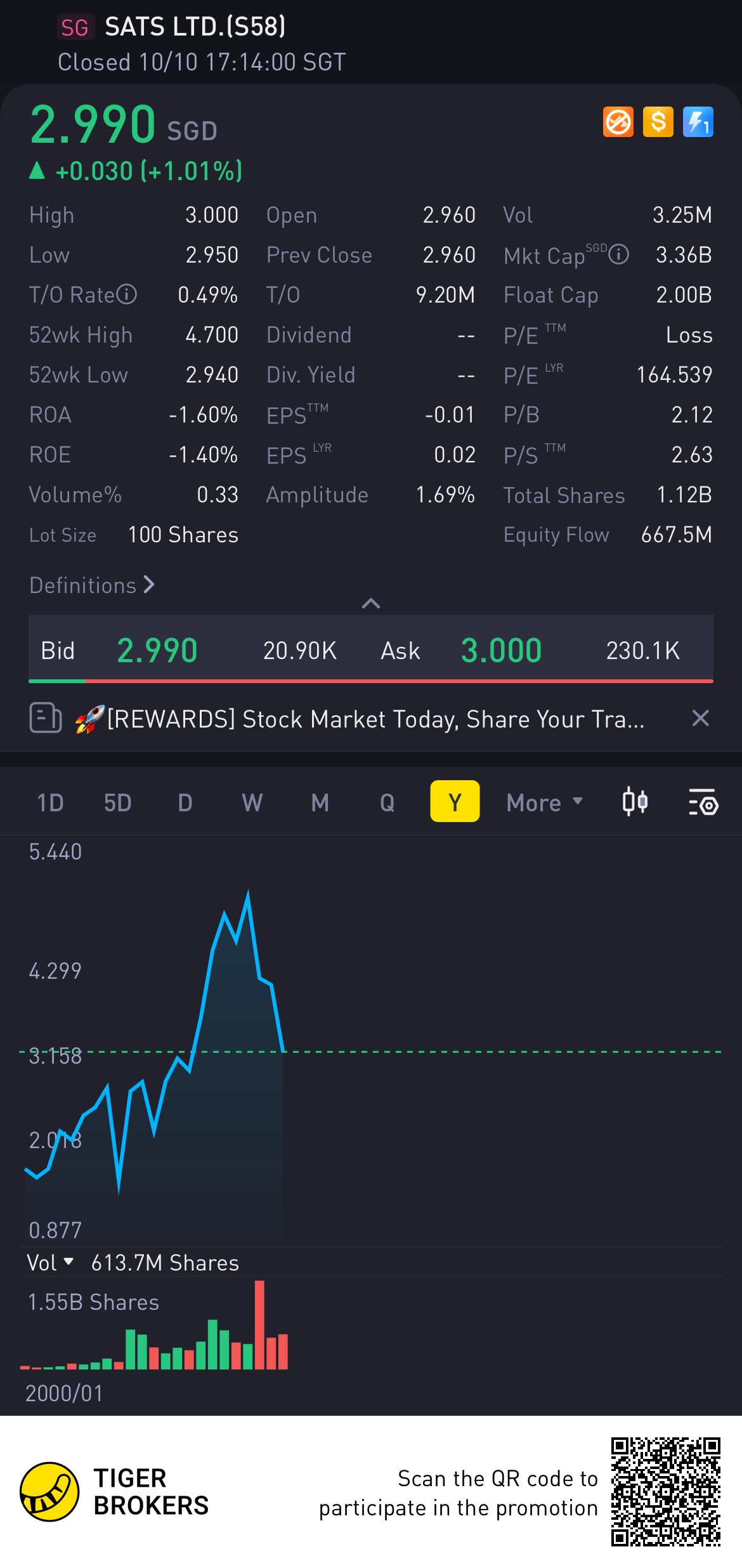Open the Definitions link

click(92, 585)
